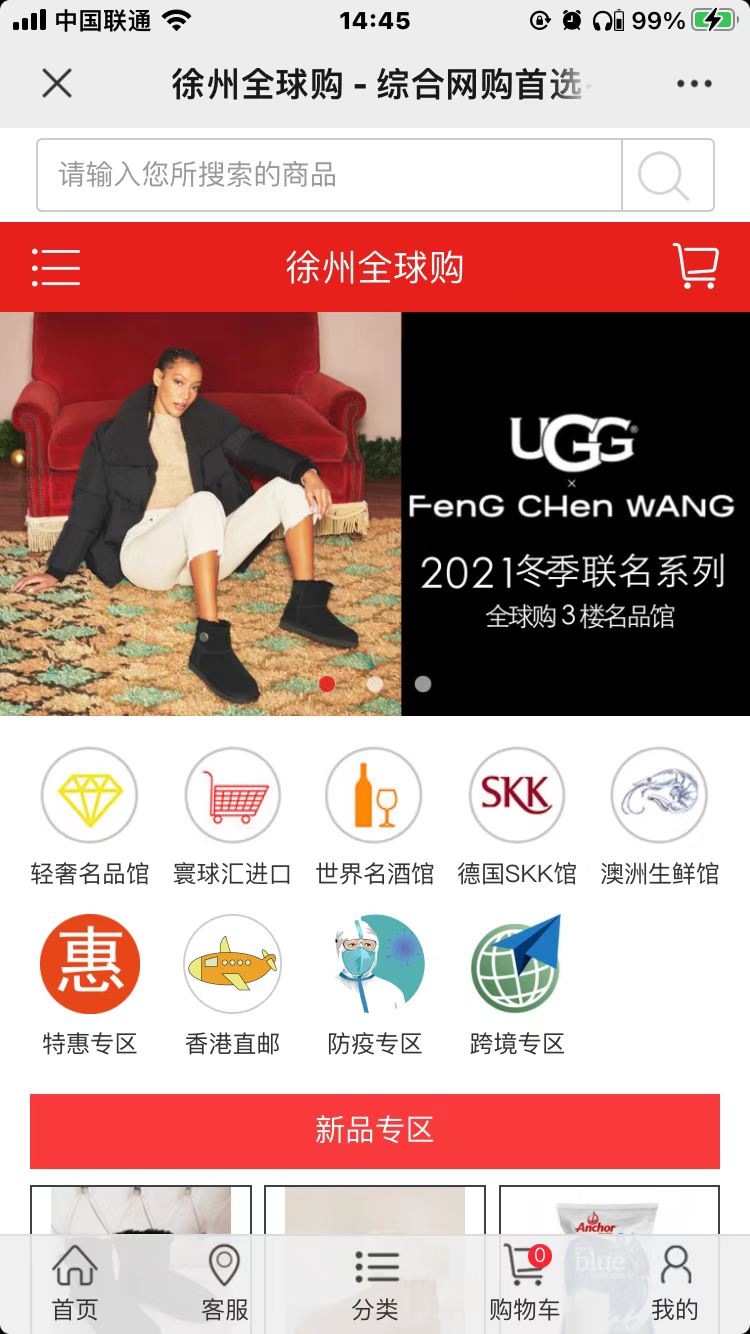750x1334 pixels.
Task: Tap the magnifier search button
Action: pos(668,175)
